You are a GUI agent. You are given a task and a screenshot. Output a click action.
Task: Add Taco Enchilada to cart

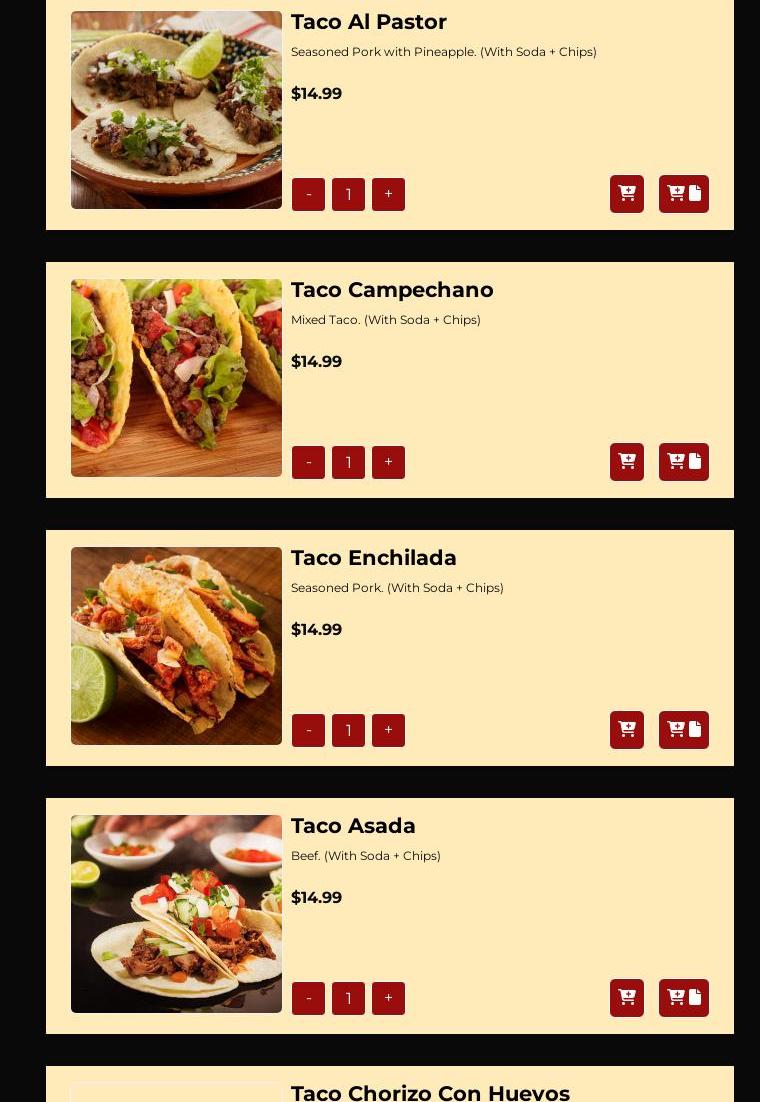pyautogui.click(x=627, y=730)
